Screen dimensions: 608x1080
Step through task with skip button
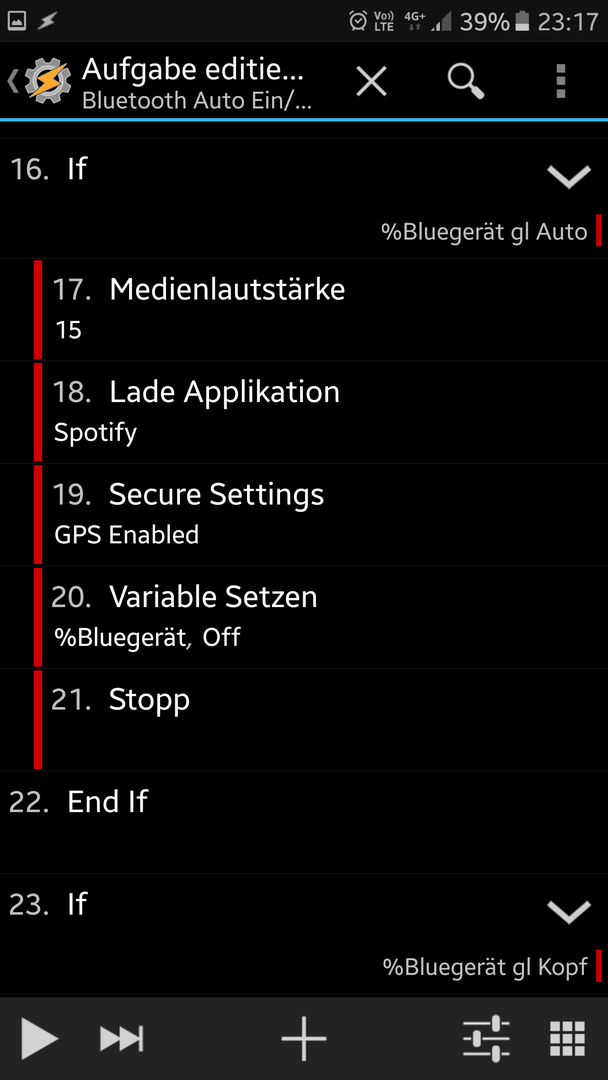121,1039
